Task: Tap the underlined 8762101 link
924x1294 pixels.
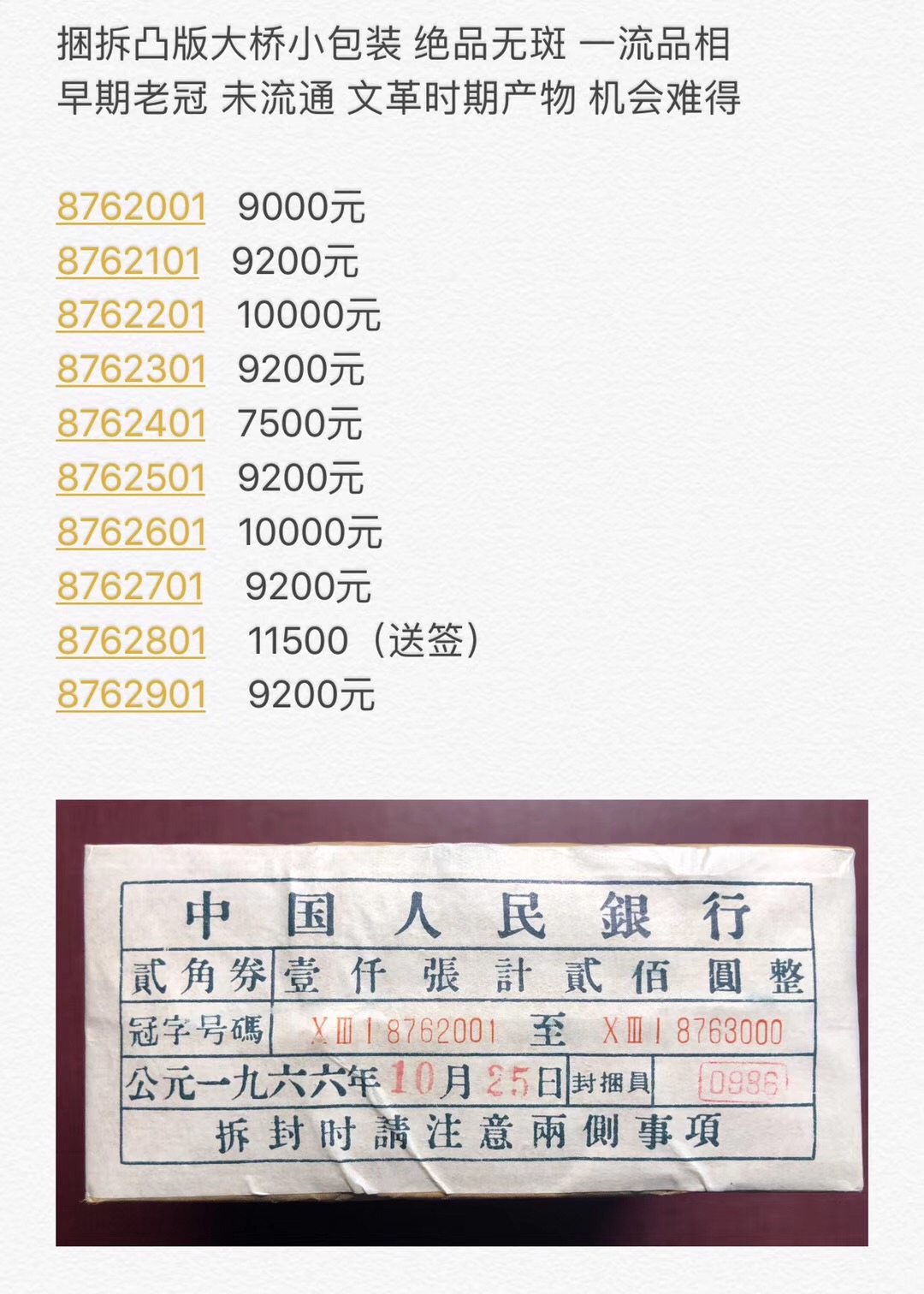Action: coord(128,261)
